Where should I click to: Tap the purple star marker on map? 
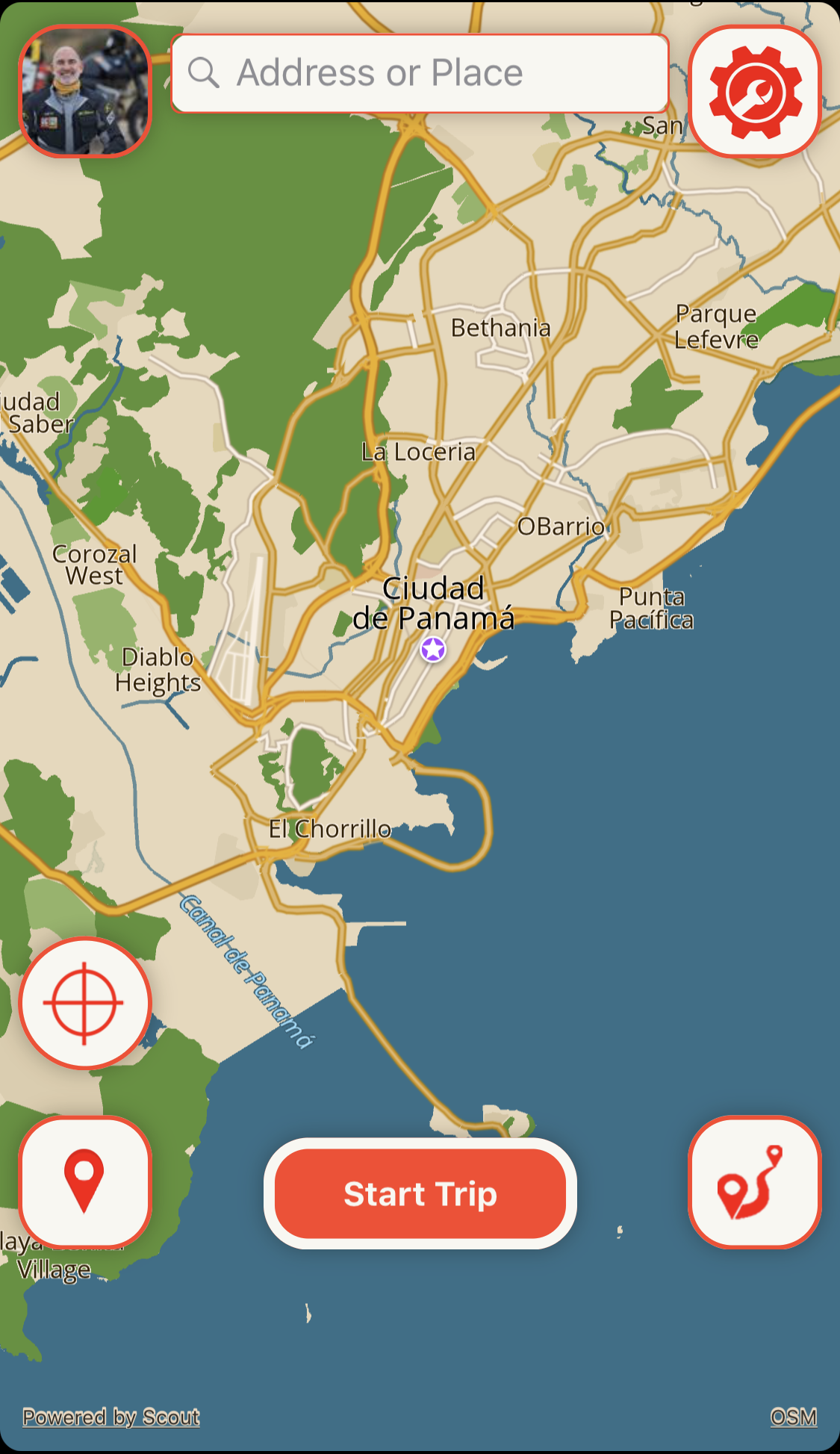(x=433, y=649)
